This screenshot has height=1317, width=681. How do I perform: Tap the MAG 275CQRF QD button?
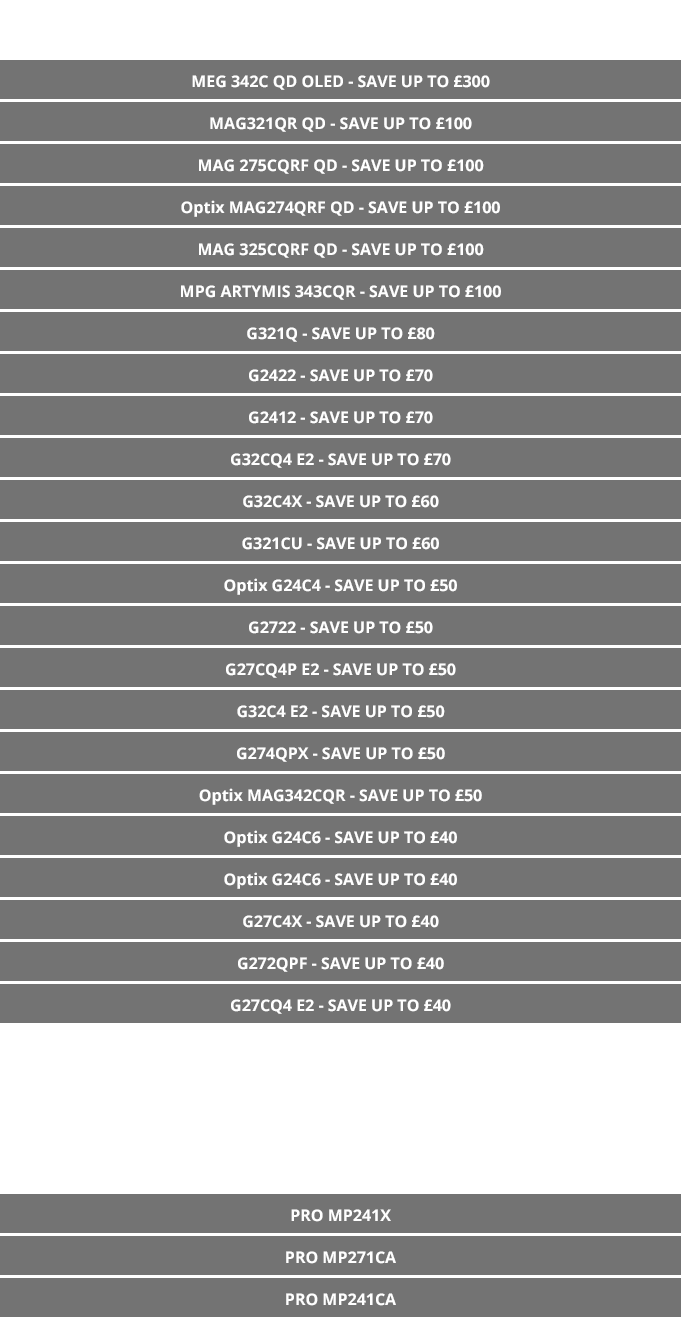point(340,165)
